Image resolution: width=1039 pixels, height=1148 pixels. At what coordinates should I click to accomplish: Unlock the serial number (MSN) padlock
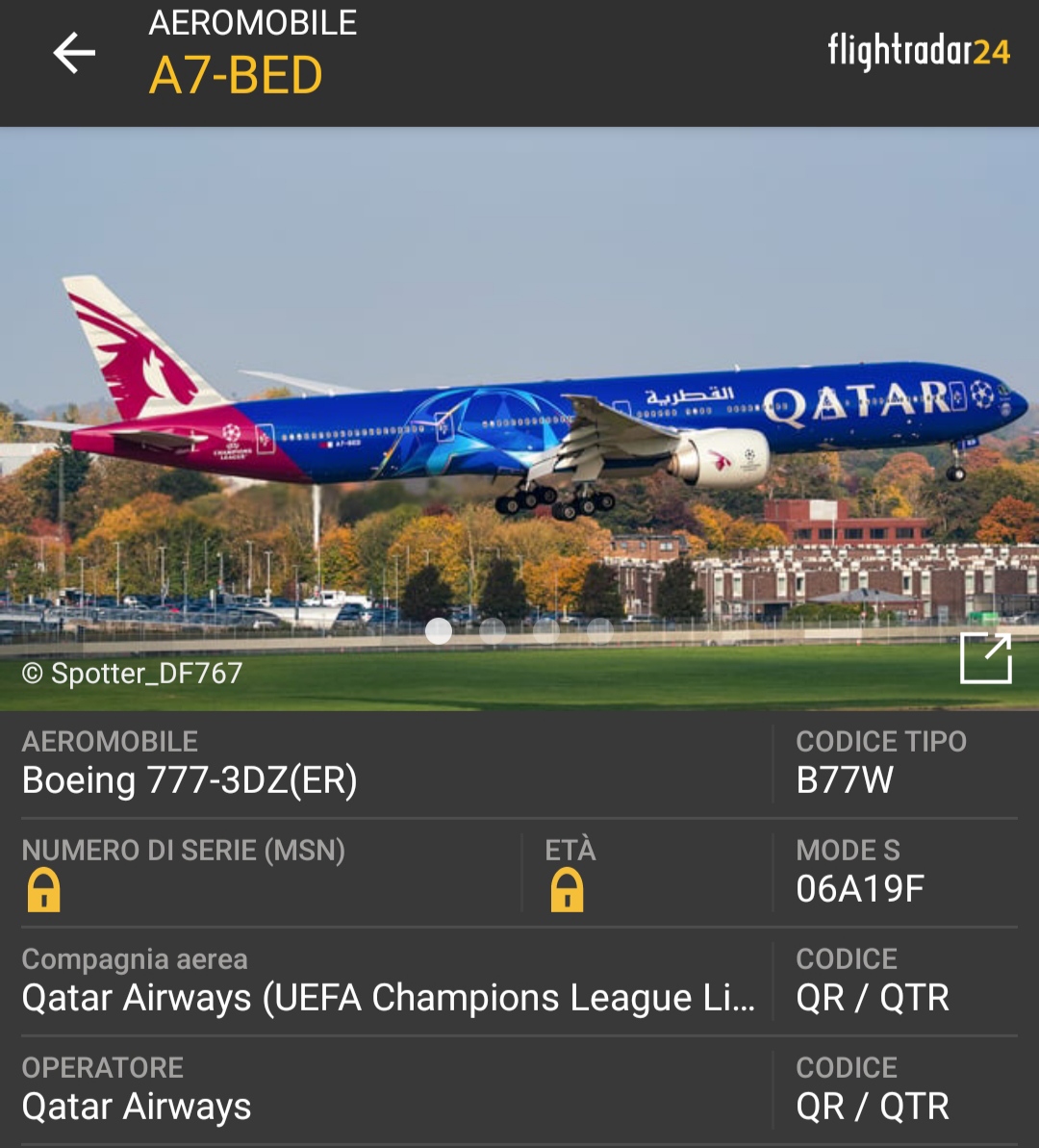tap(43, 890)
